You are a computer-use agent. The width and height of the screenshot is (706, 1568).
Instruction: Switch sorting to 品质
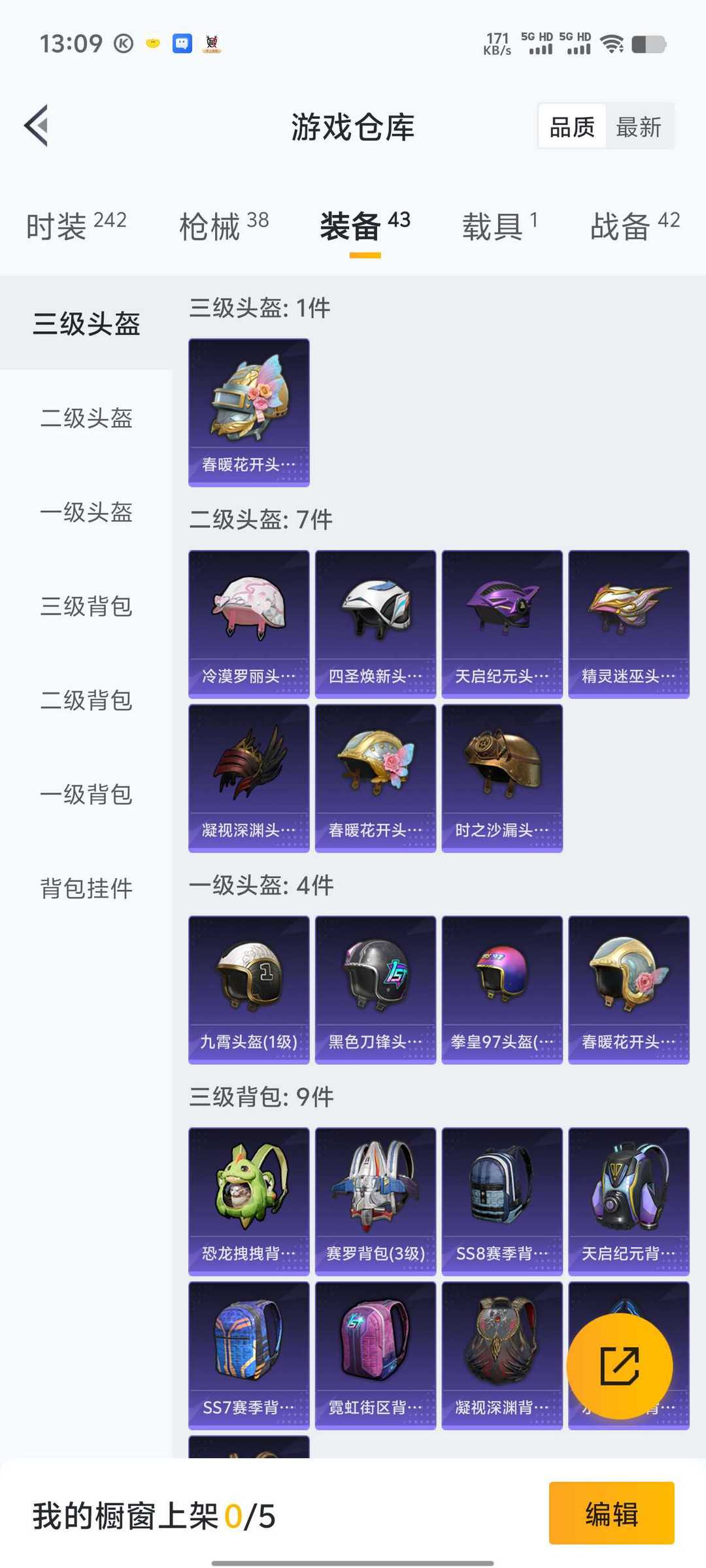[x=571, y=126]
